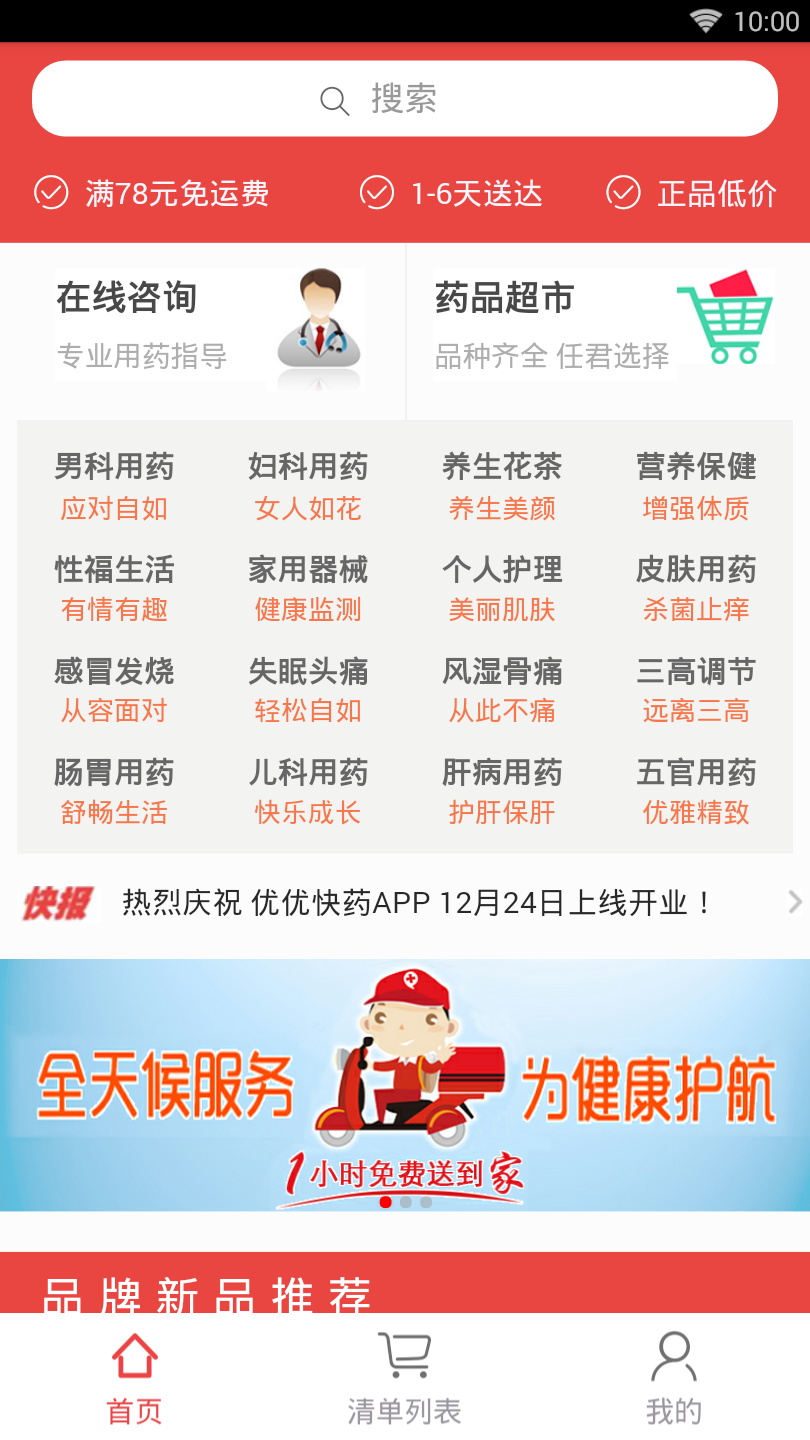Select the 儿科用药 category
Image resolution: width=810 pixels, height=1440 pixels.
308,791
